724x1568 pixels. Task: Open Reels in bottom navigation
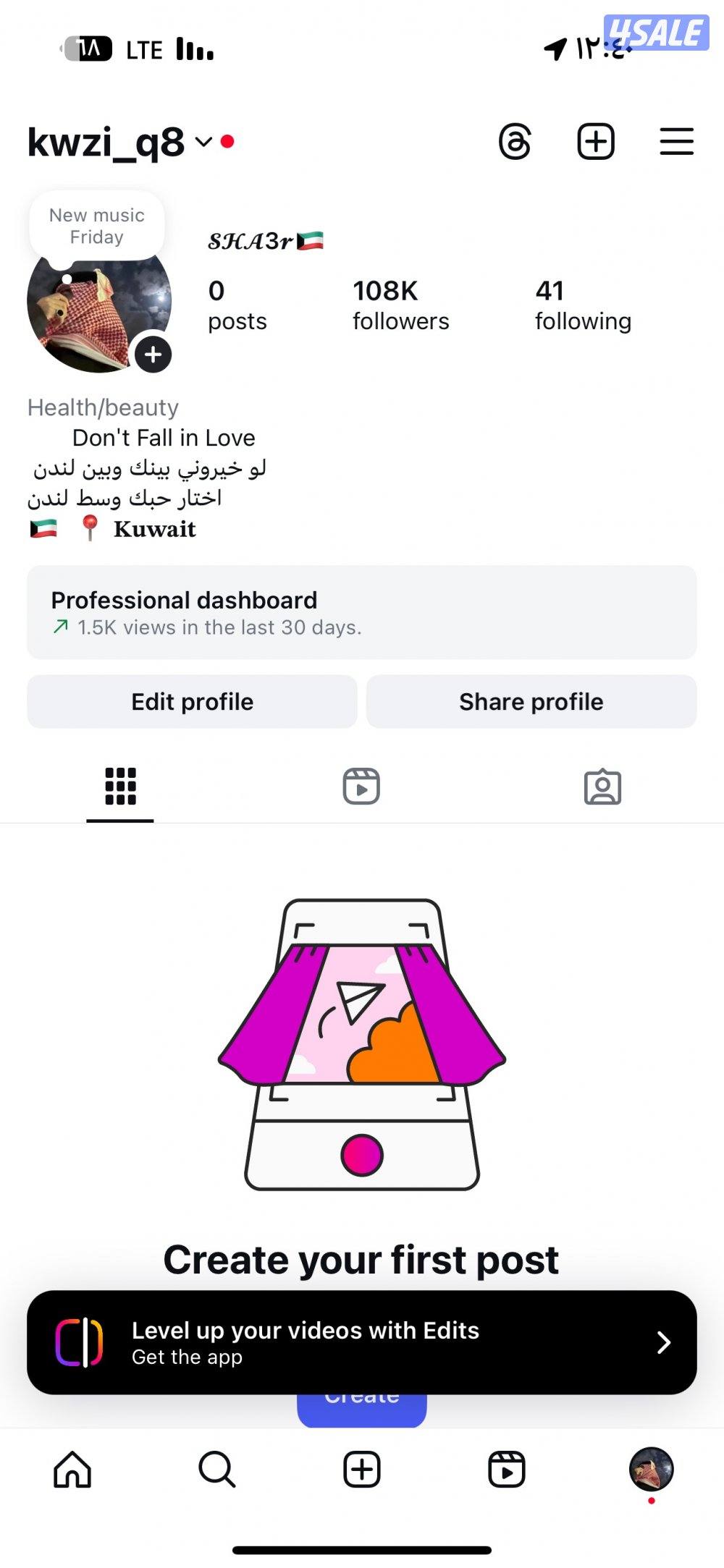pos(506,1470)
